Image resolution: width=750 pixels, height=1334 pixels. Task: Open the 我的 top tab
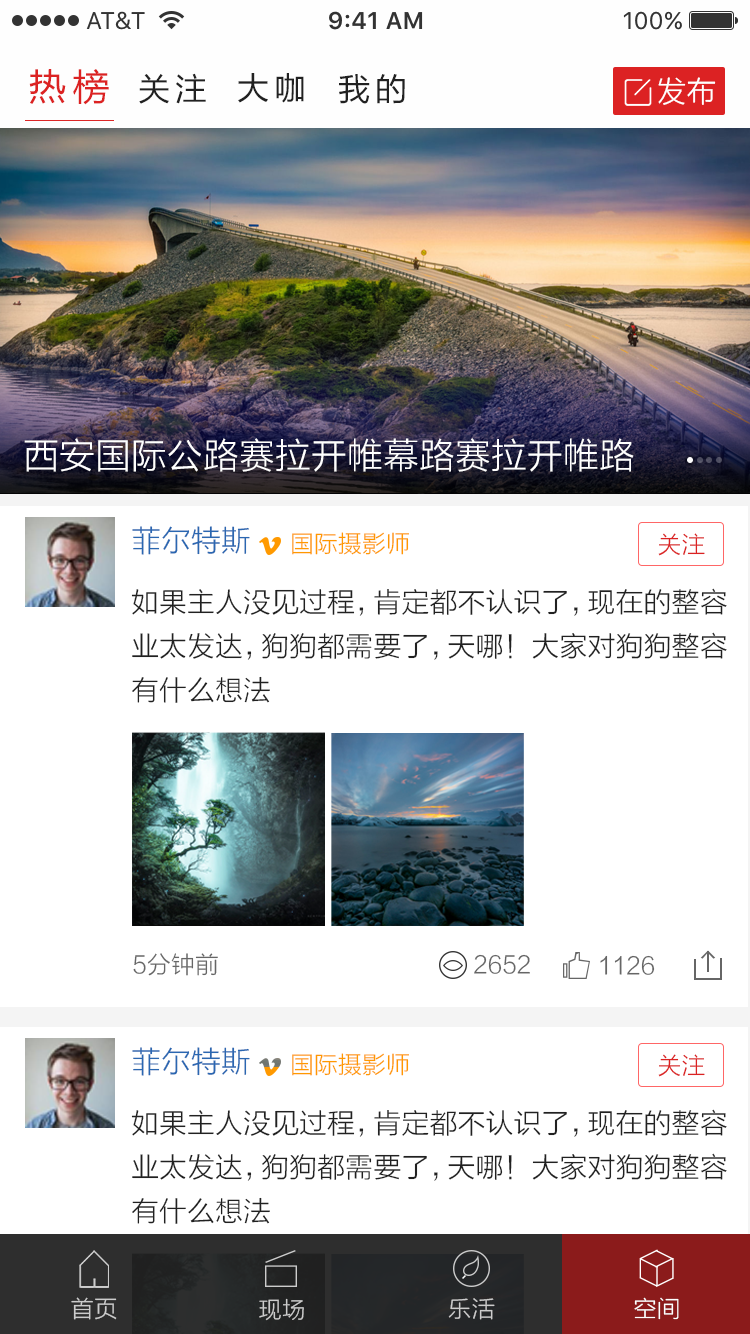[x=372, y=90]
